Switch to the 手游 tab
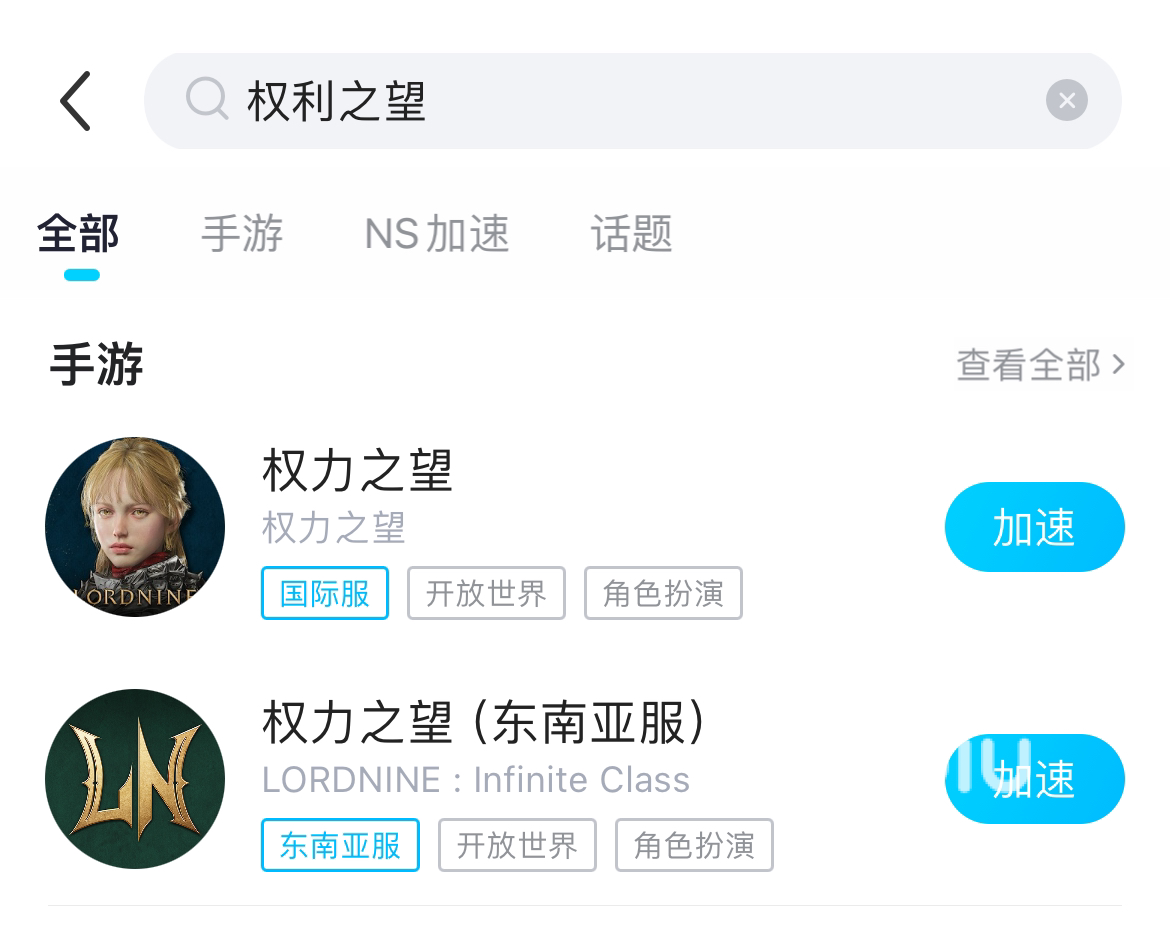The image size is (1170, 932). tap(242, 235)
